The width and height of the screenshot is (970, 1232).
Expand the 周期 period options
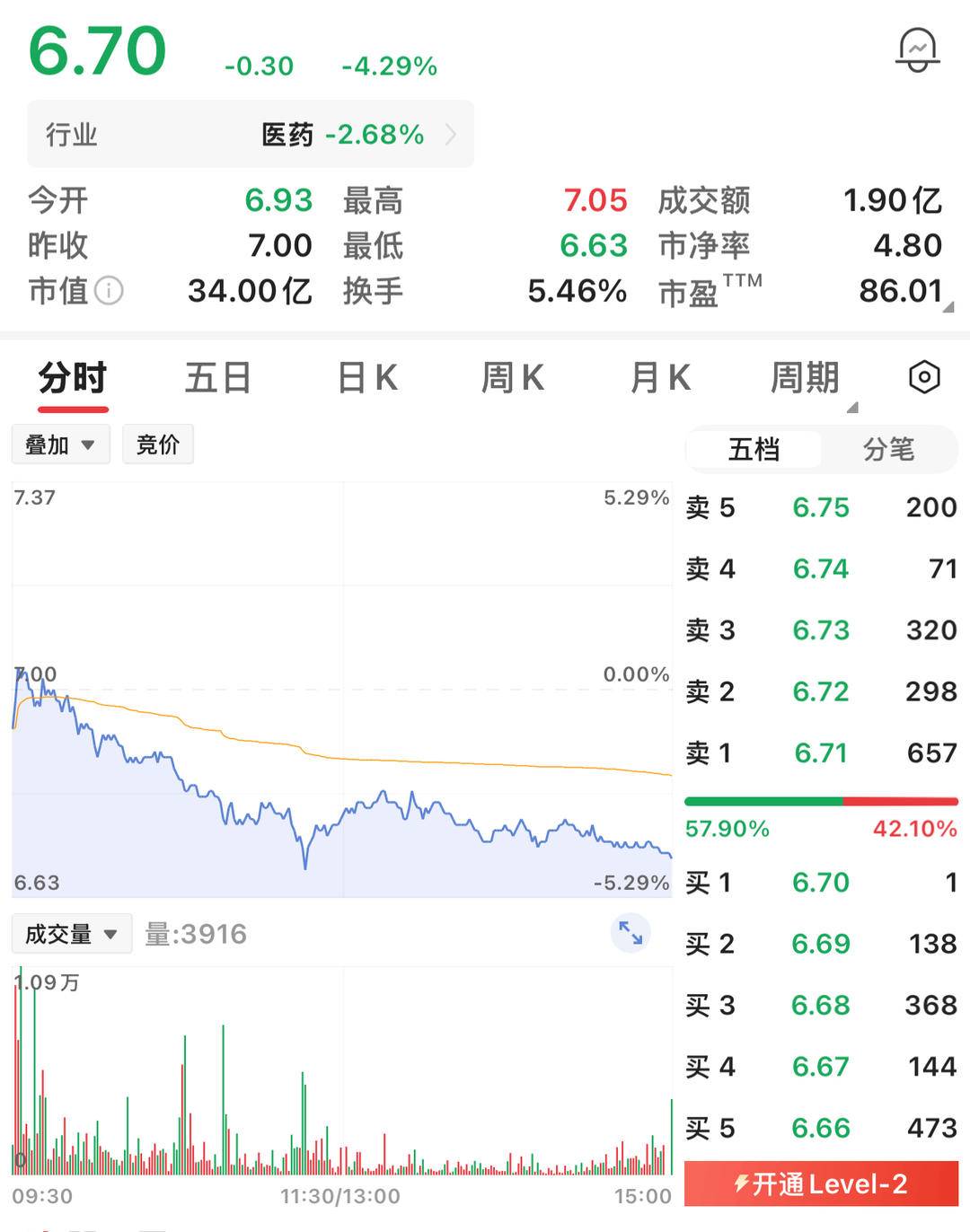coord(806,378)
